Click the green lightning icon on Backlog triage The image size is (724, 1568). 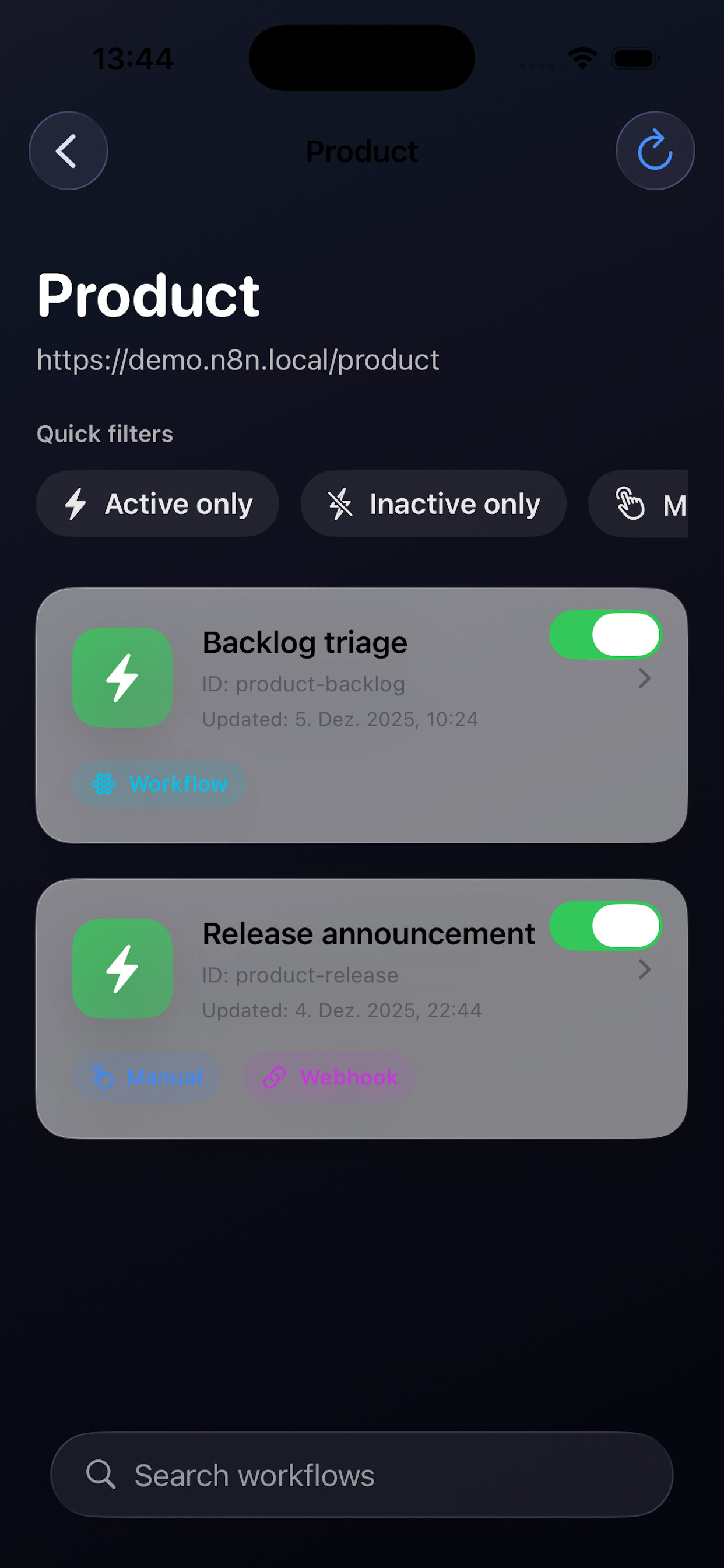(x=122, y=678)
